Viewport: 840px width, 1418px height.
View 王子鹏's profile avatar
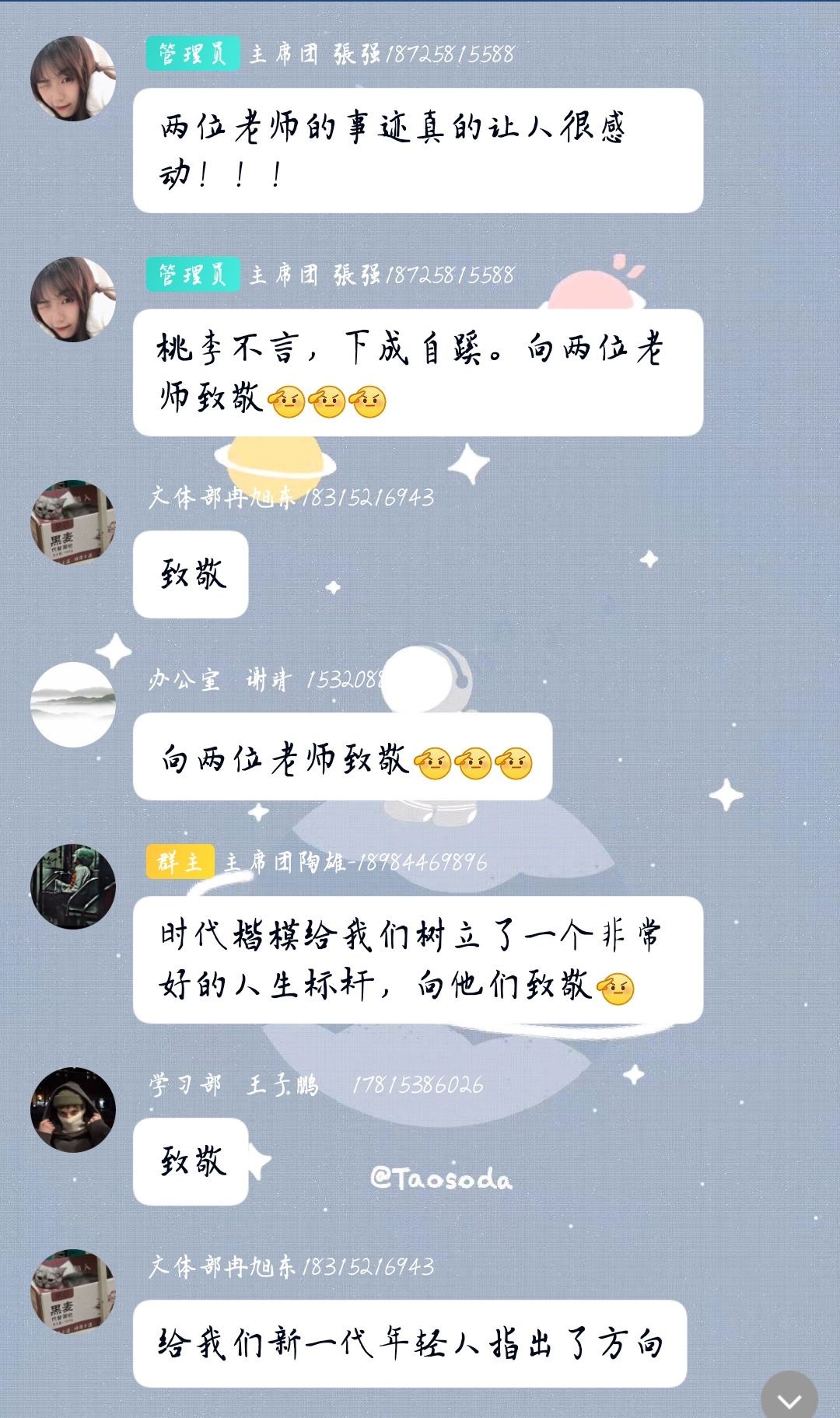[x=73, y=1109]
